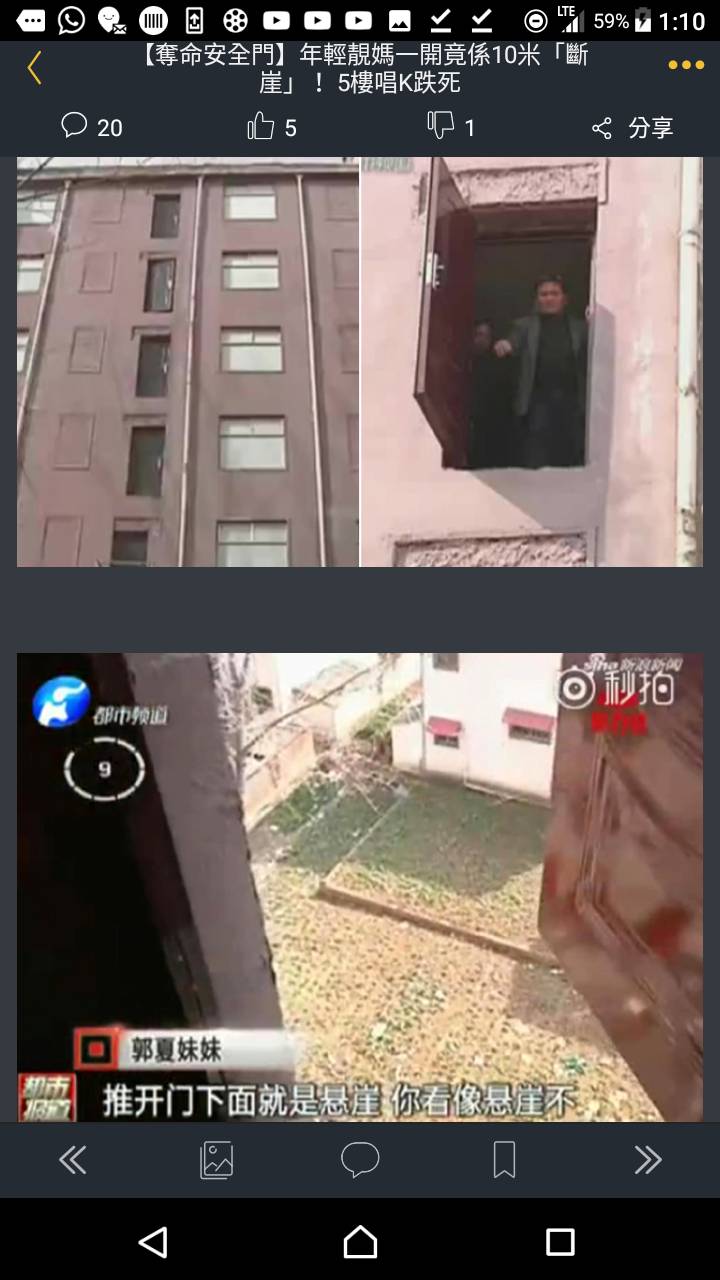The height and width of the screenshot is (1280, 720).
Task: Bookmark this article
Action: pos(504,1160)
